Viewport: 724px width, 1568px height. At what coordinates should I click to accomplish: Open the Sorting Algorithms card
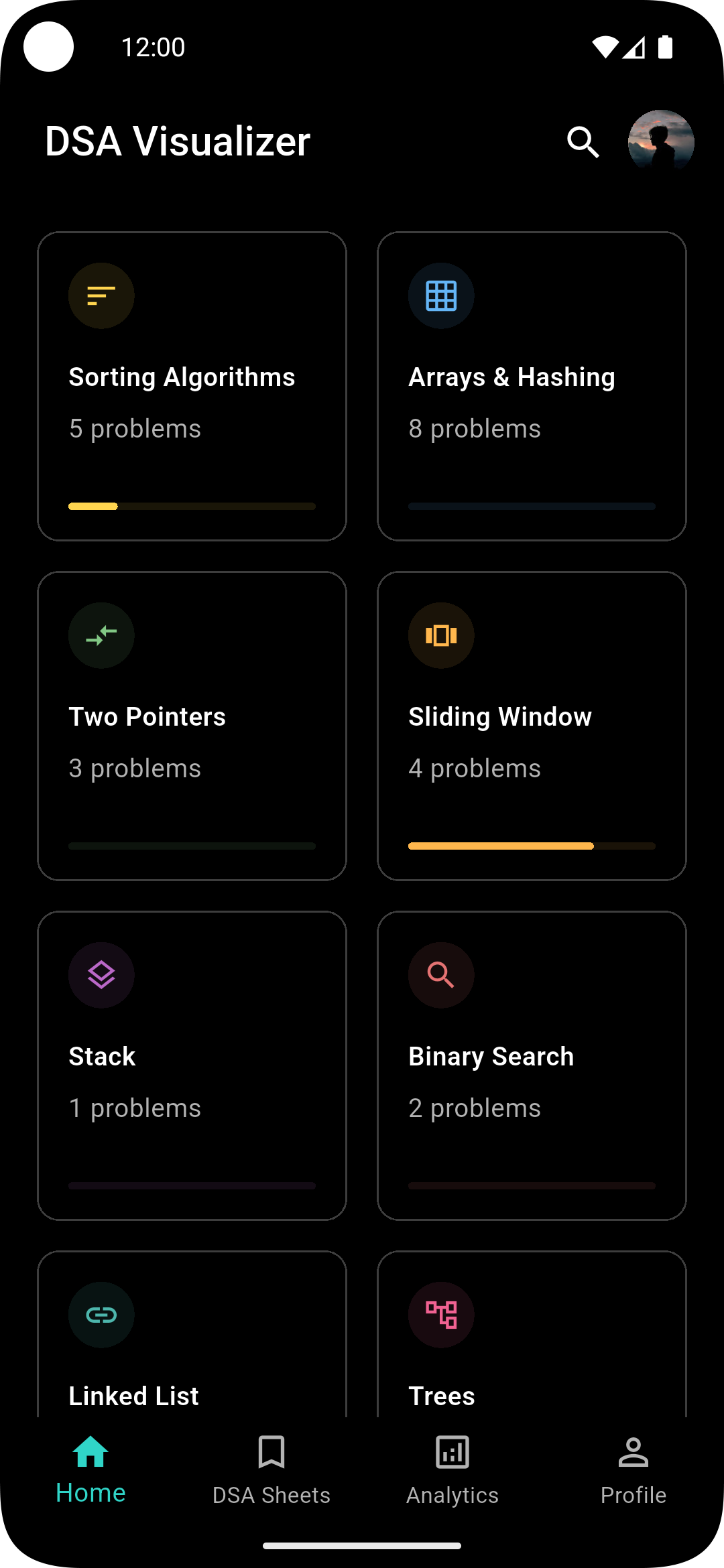[x=192, y=385]
